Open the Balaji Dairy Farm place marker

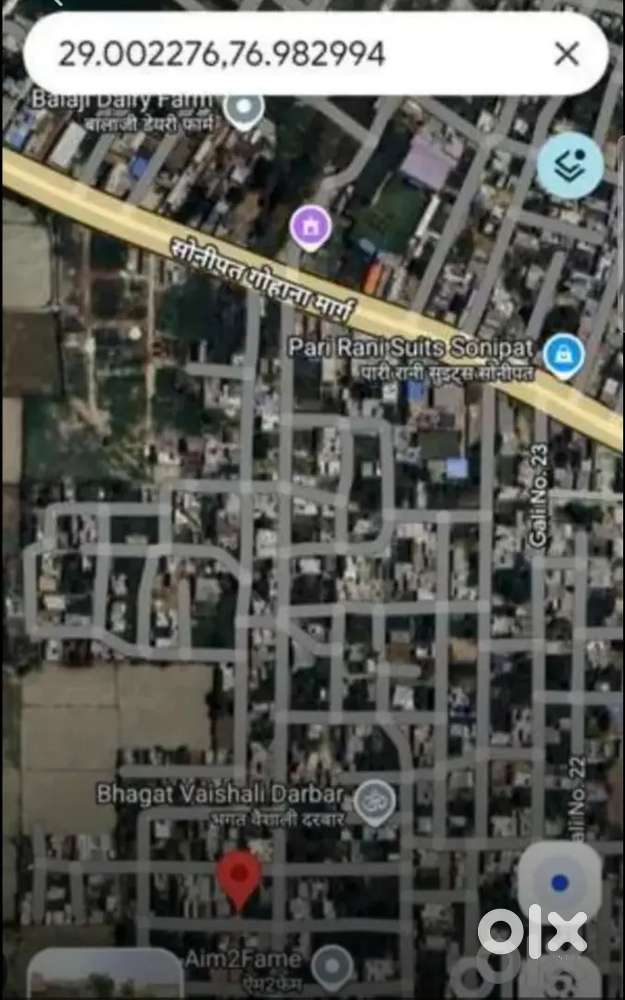pyautogui.click(x=243, y=108)
